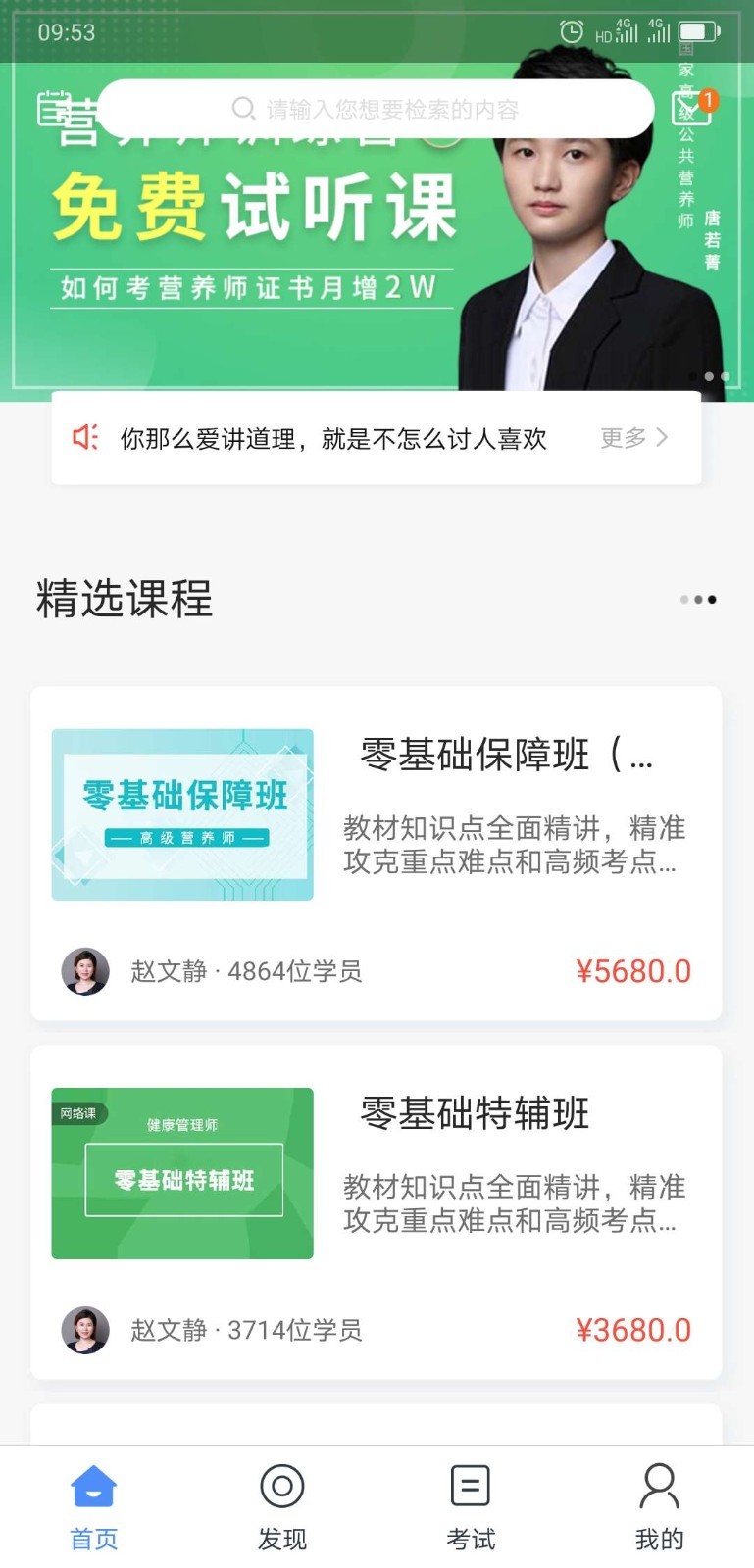
Task: Tap the search box to search content
Action: click(x=376, y=109)
